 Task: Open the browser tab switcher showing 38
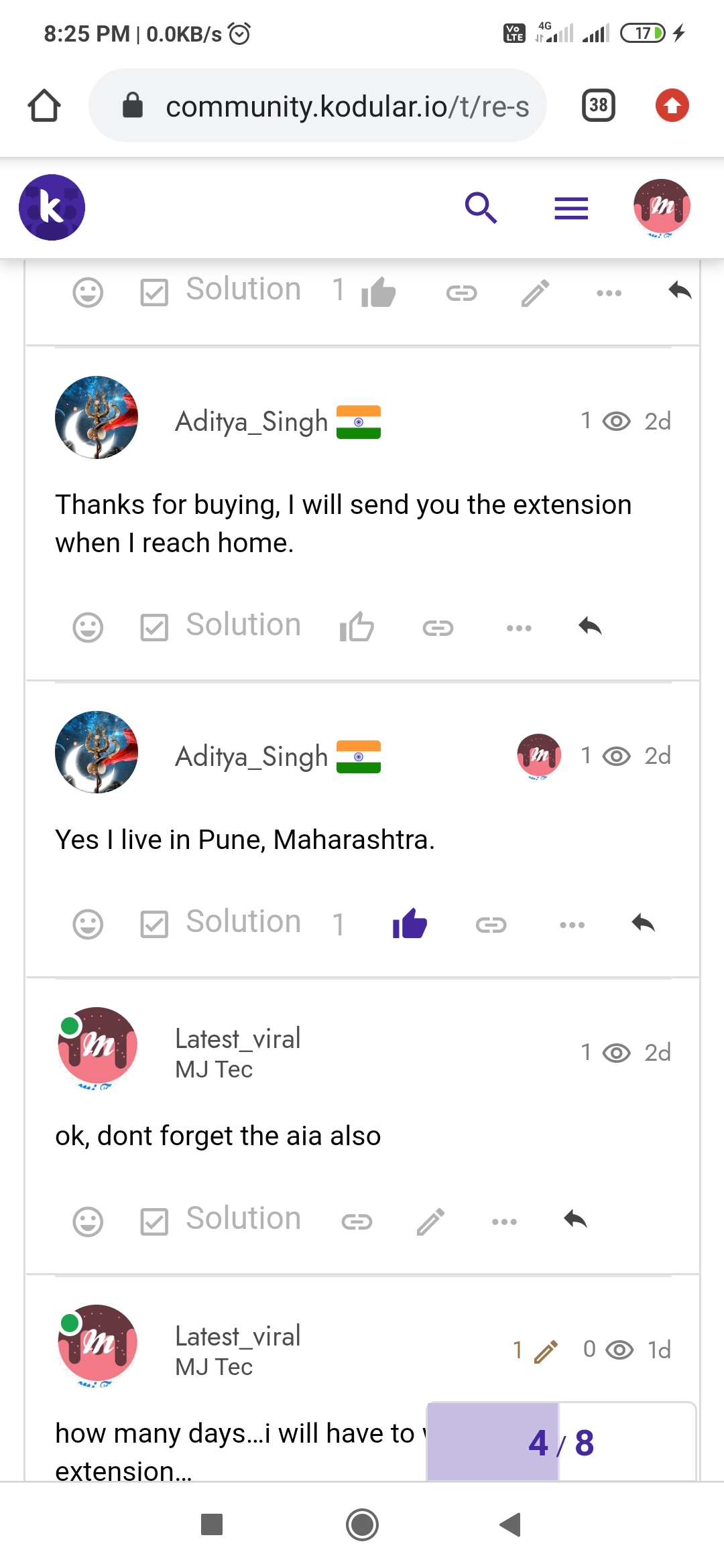coord(598,106)
